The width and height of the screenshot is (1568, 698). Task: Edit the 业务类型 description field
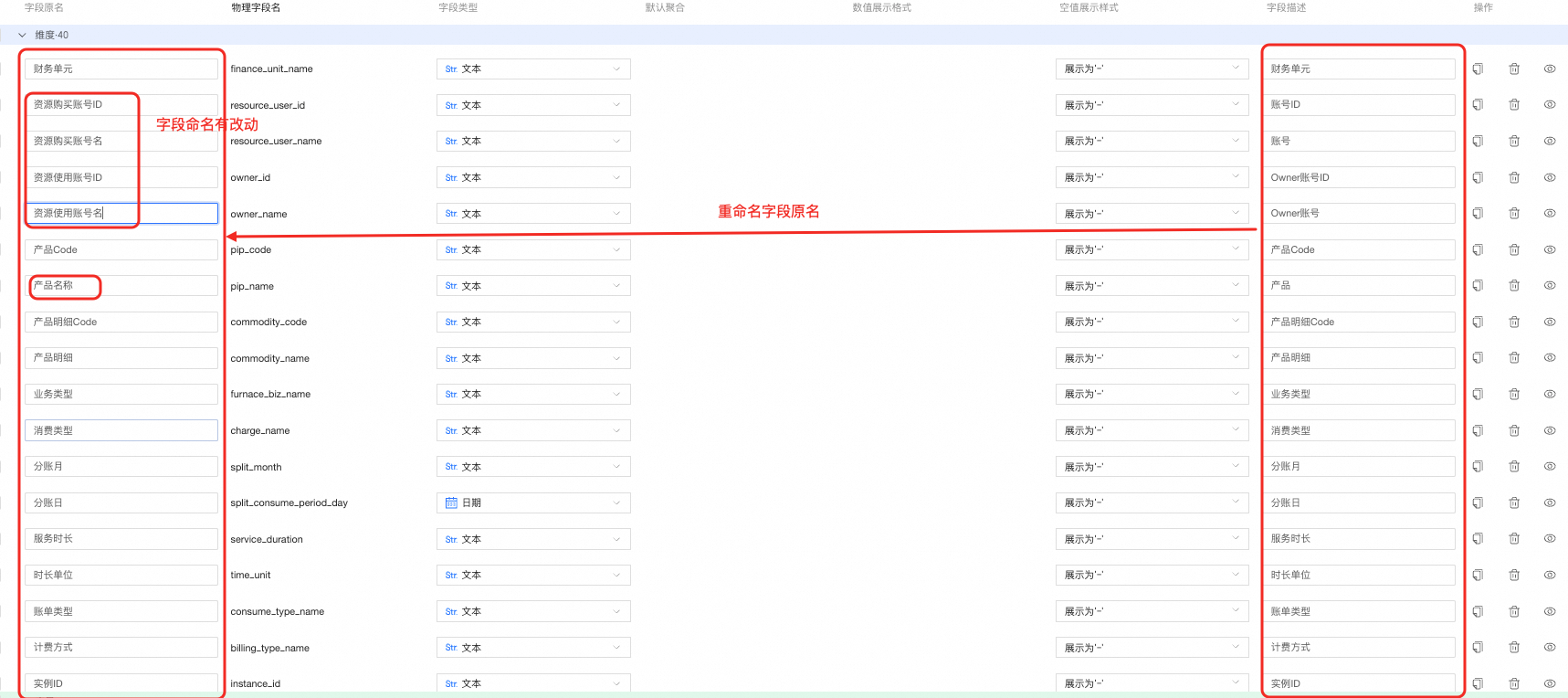click(x=1359, y=395)
